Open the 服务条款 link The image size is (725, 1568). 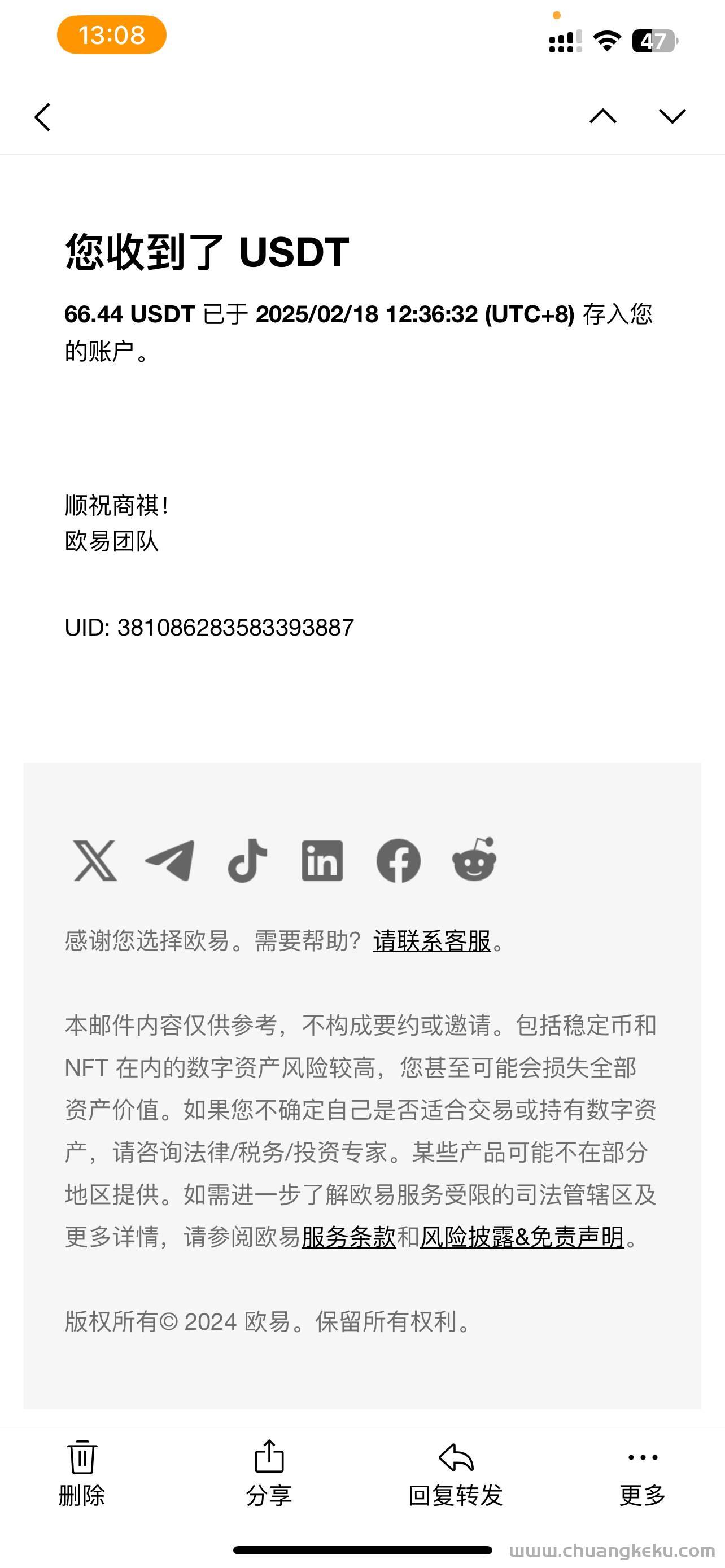pyautogui.click(x=349, y=1236)
